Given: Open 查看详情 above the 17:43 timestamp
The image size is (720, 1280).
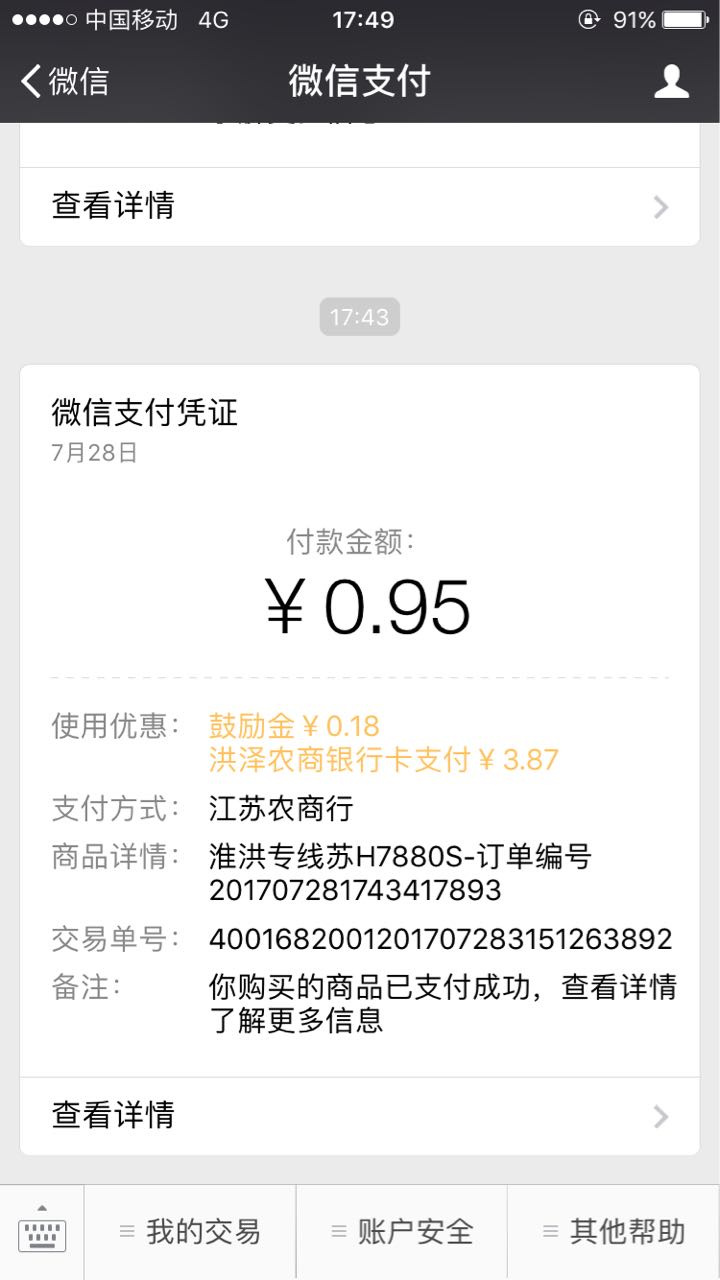Looking at the screenshot, I should (x=360, y=206).
